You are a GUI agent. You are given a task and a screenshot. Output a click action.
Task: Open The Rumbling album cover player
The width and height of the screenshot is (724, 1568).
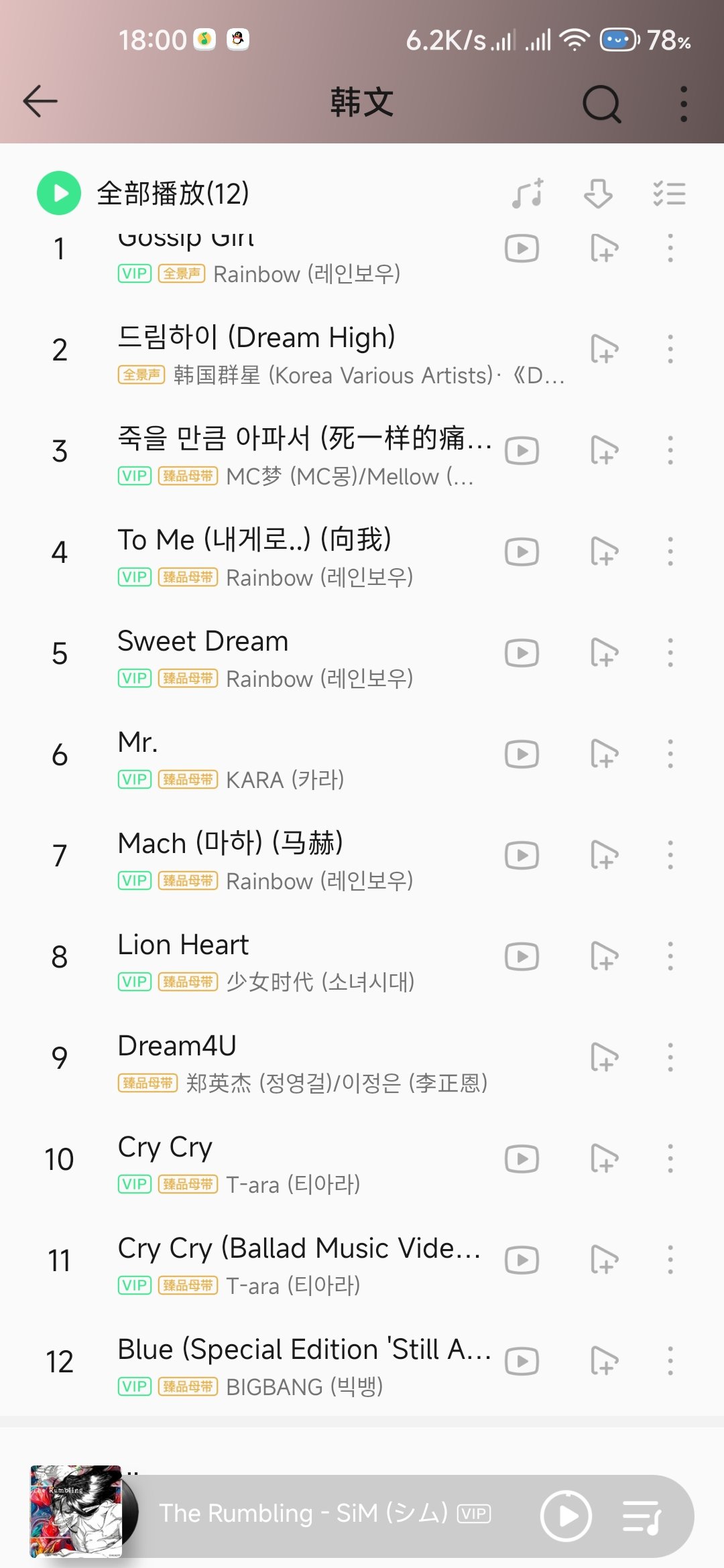(76, 1512)
